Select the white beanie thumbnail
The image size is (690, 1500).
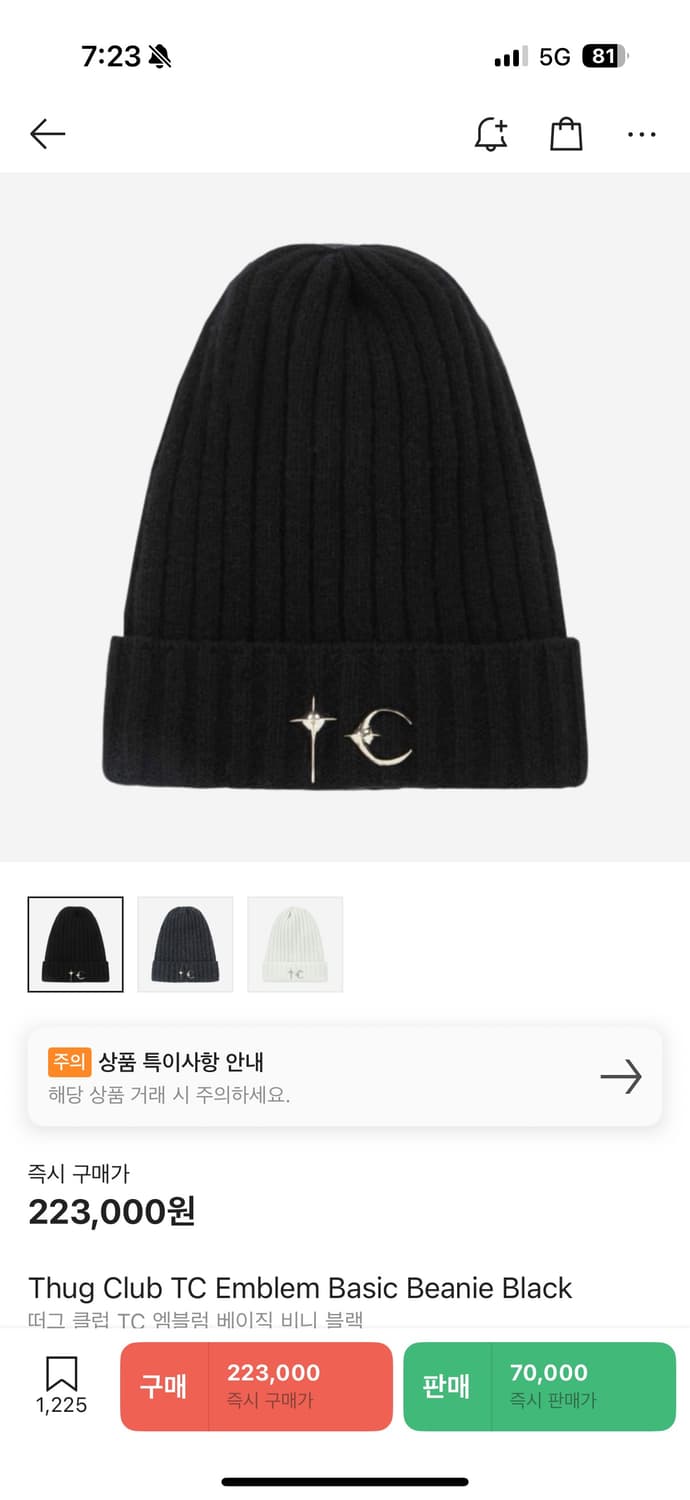(295, 944)
